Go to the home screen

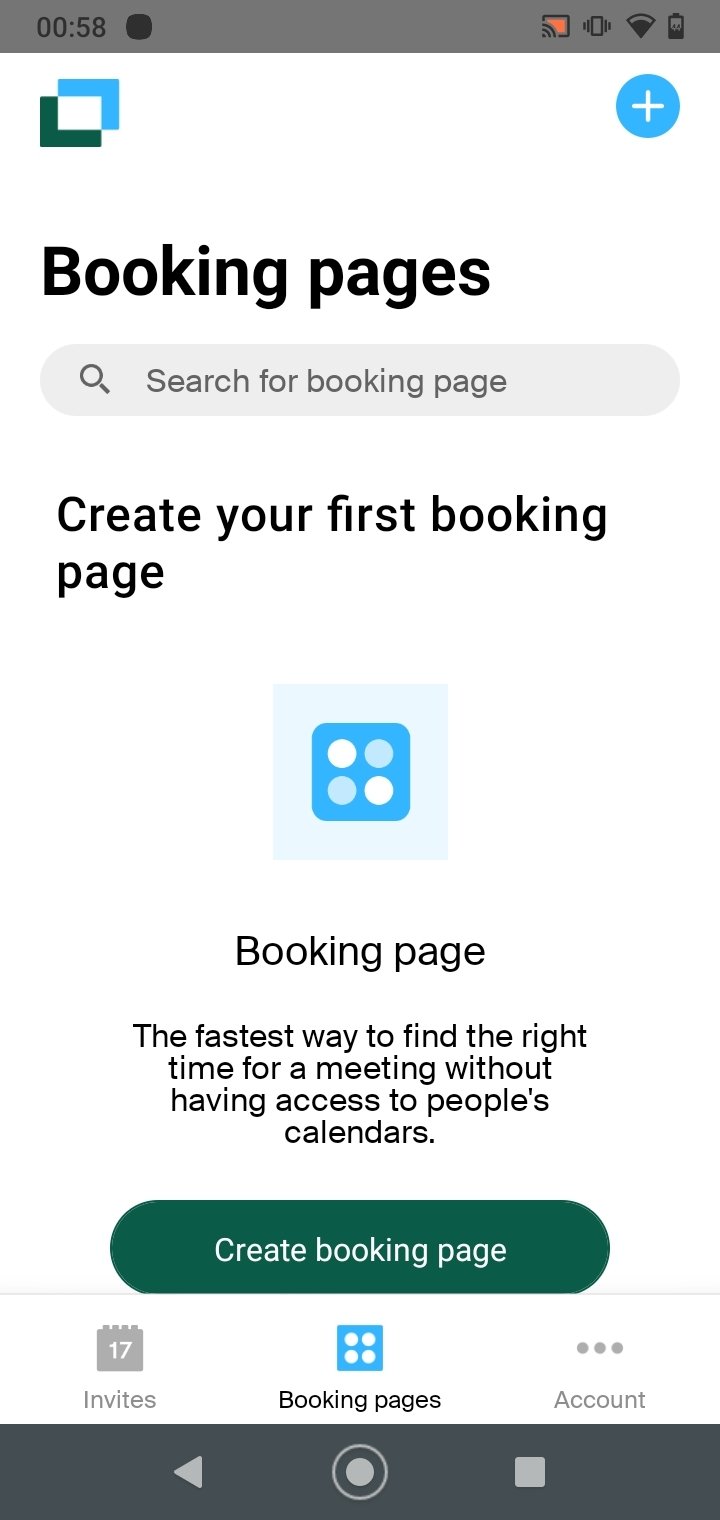tap(360, 1472)
